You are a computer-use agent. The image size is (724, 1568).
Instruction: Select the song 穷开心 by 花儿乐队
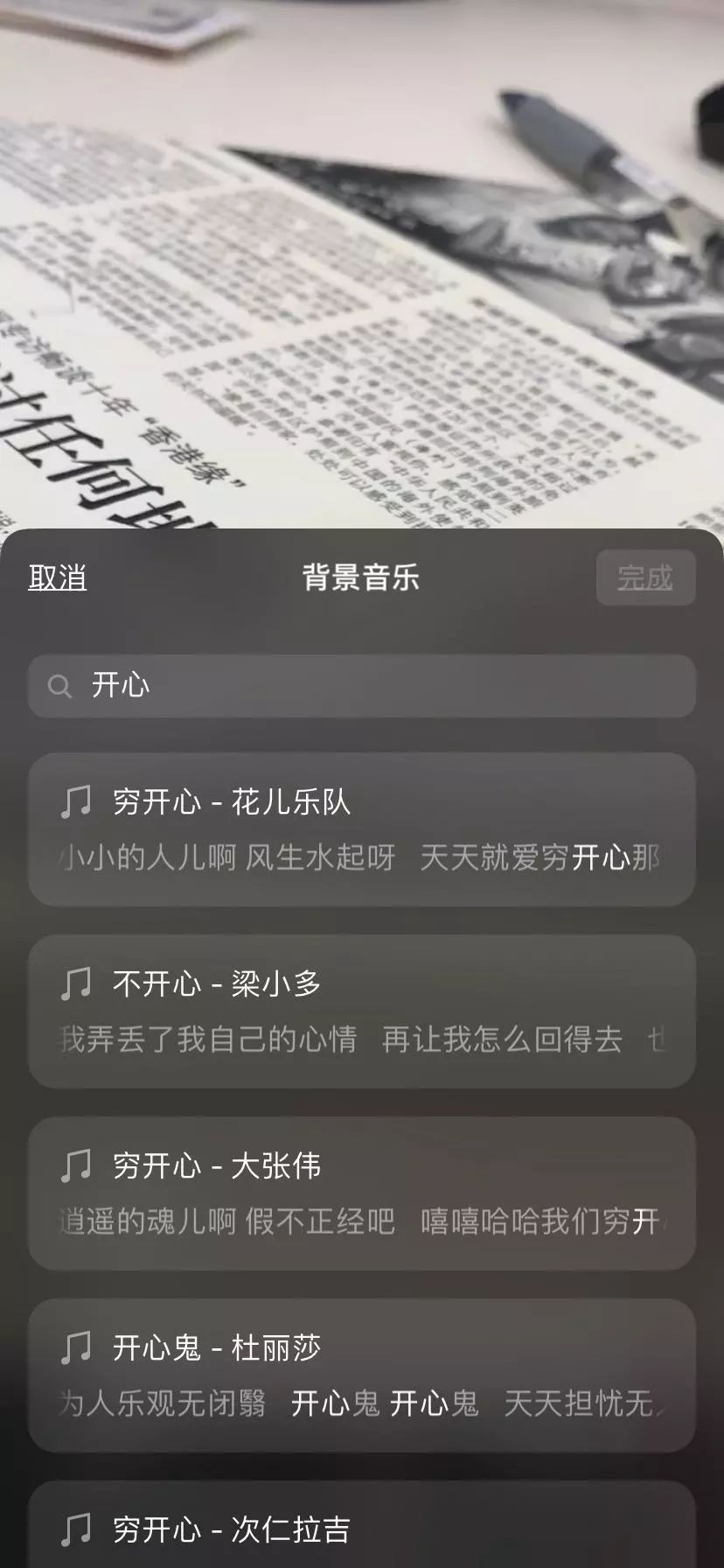362,829
